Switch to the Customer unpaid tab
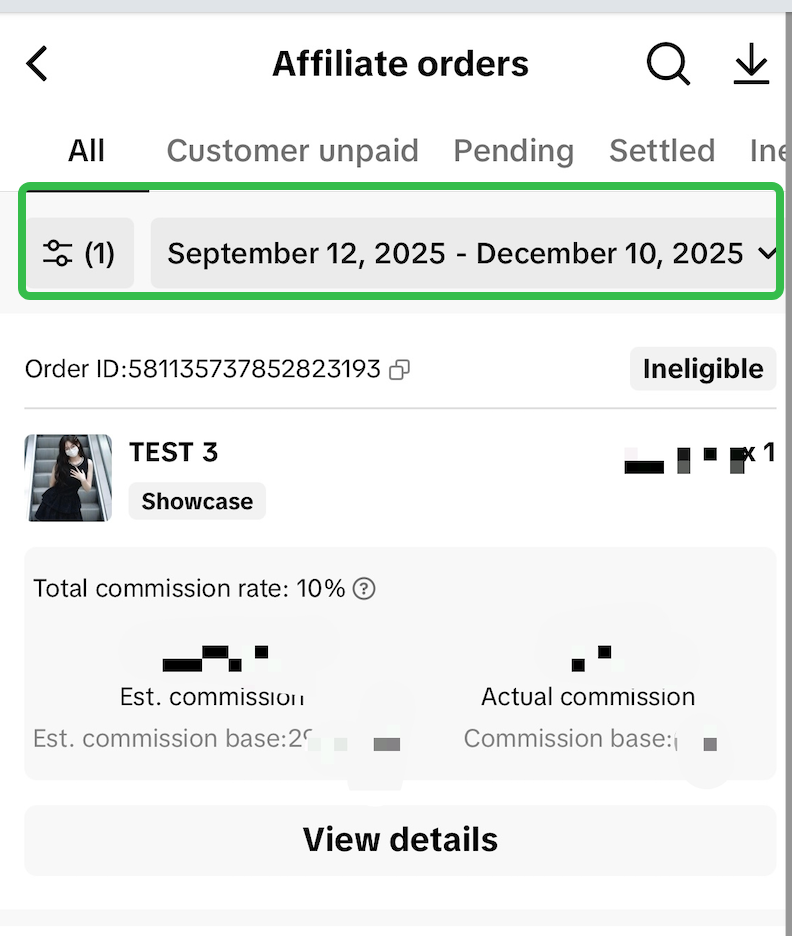The height and width of the screenshot is (936, 792). coord(292,151)
